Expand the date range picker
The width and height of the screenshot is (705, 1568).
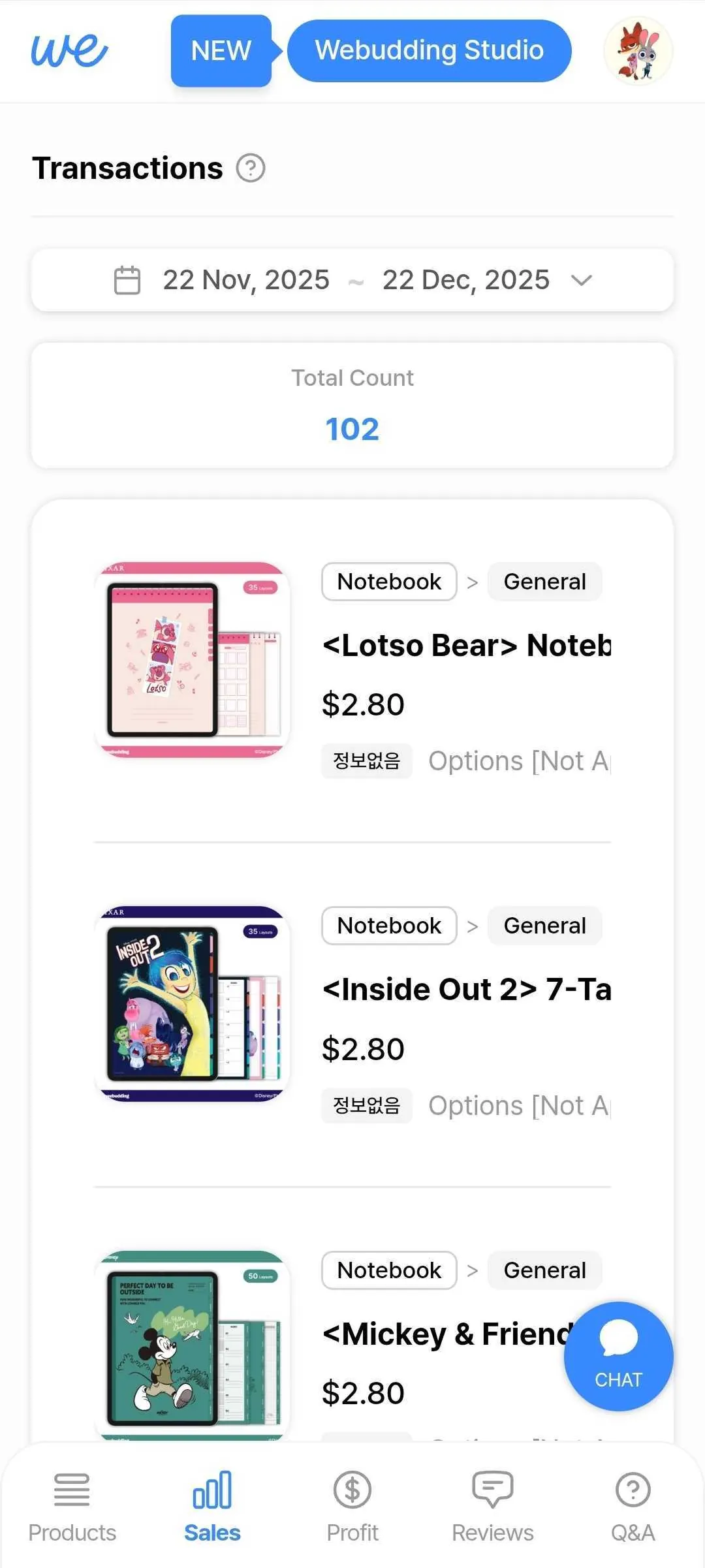[x=352, y=280]
